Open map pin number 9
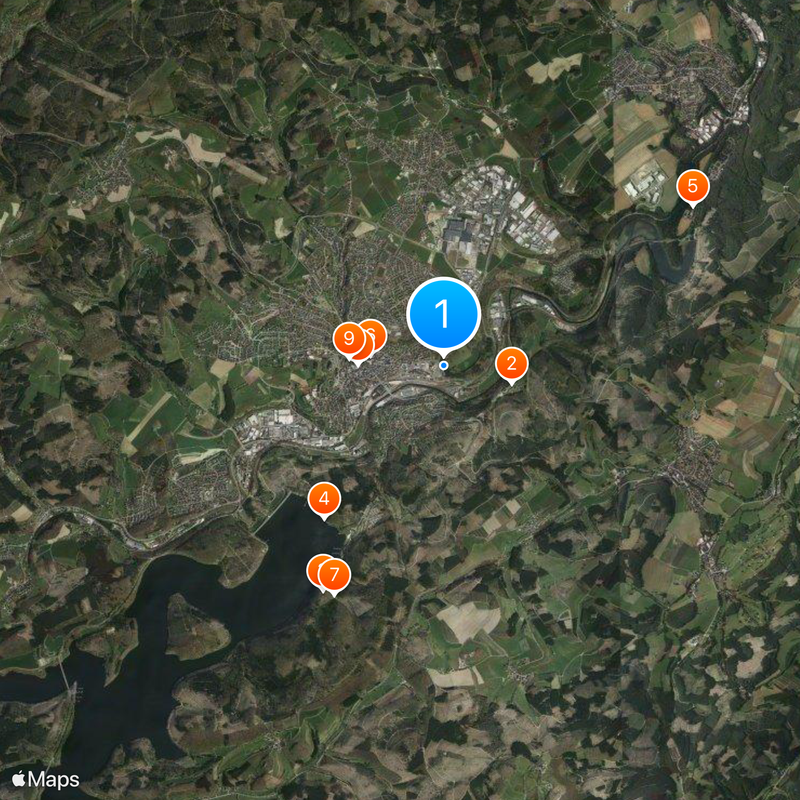The image size is (800, 800). pos(348,340)
